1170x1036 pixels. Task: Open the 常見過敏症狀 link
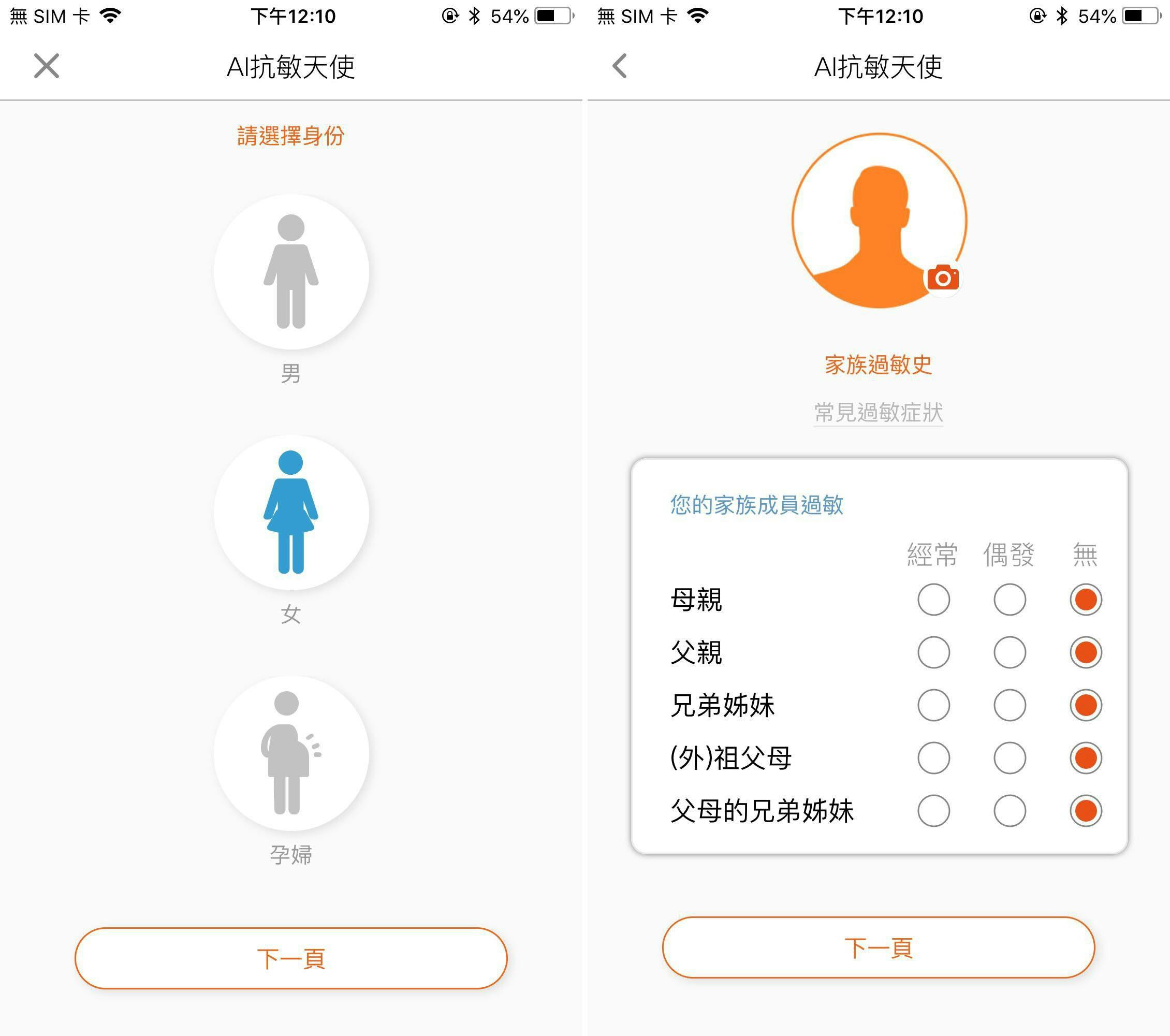coord(878,412)
